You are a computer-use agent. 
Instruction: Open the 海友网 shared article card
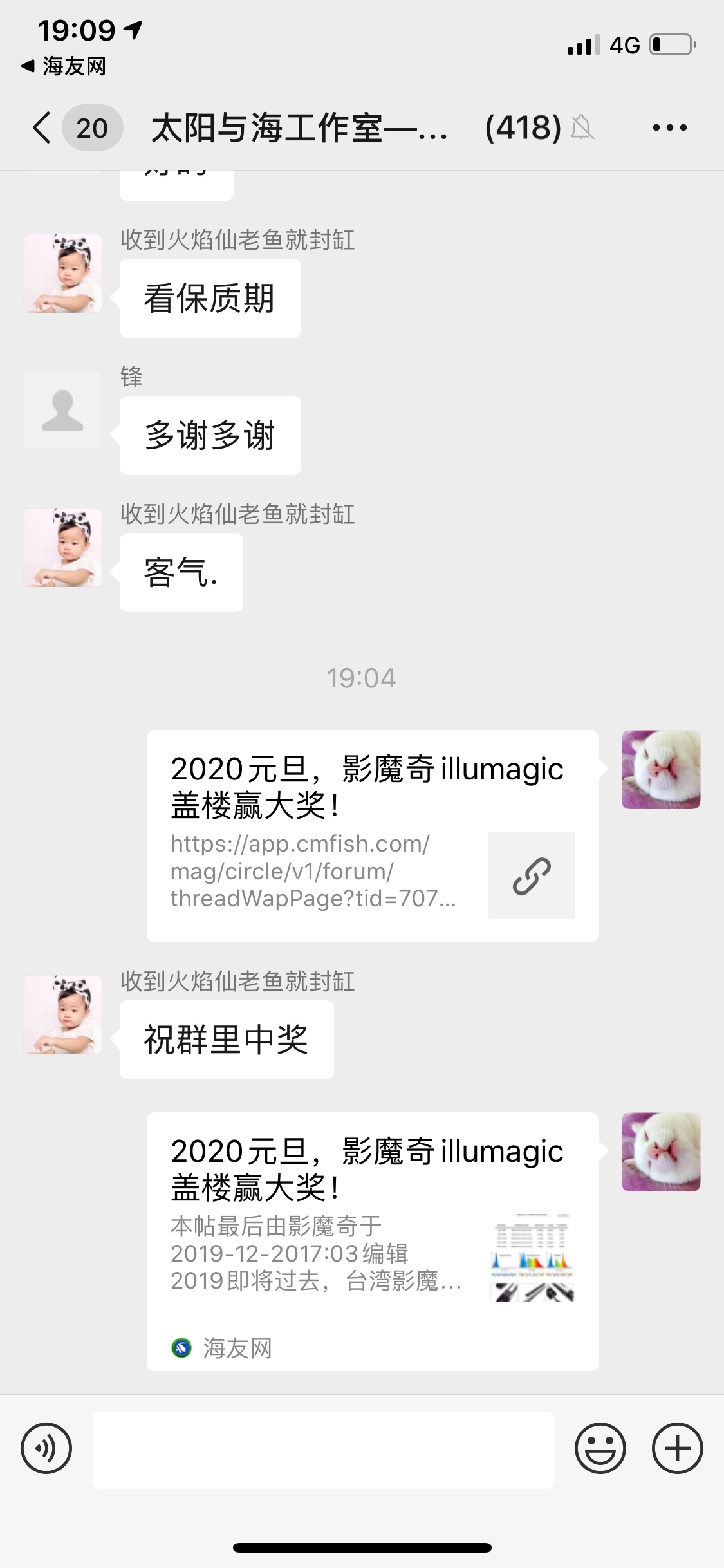click(372, 1241)
